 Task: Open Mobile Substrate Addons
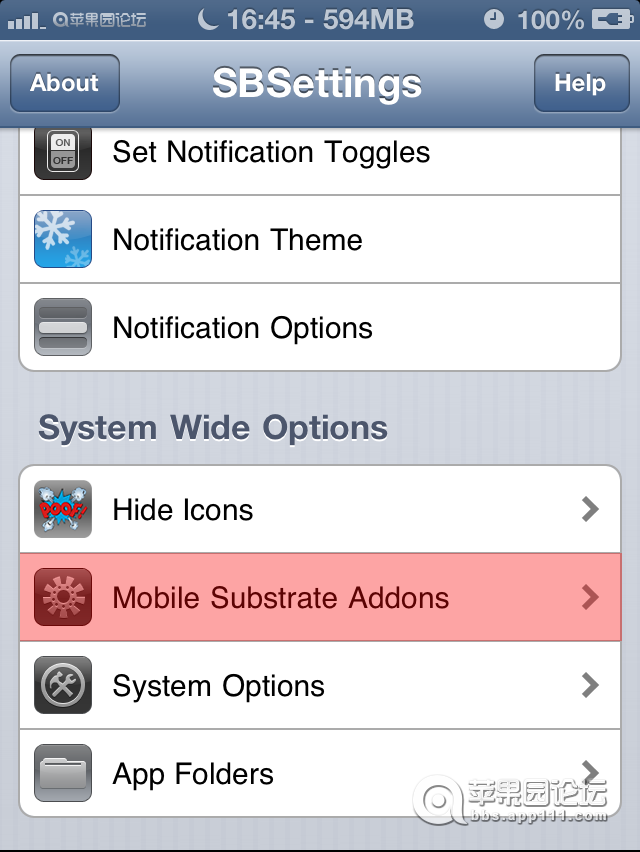[281, 598]
